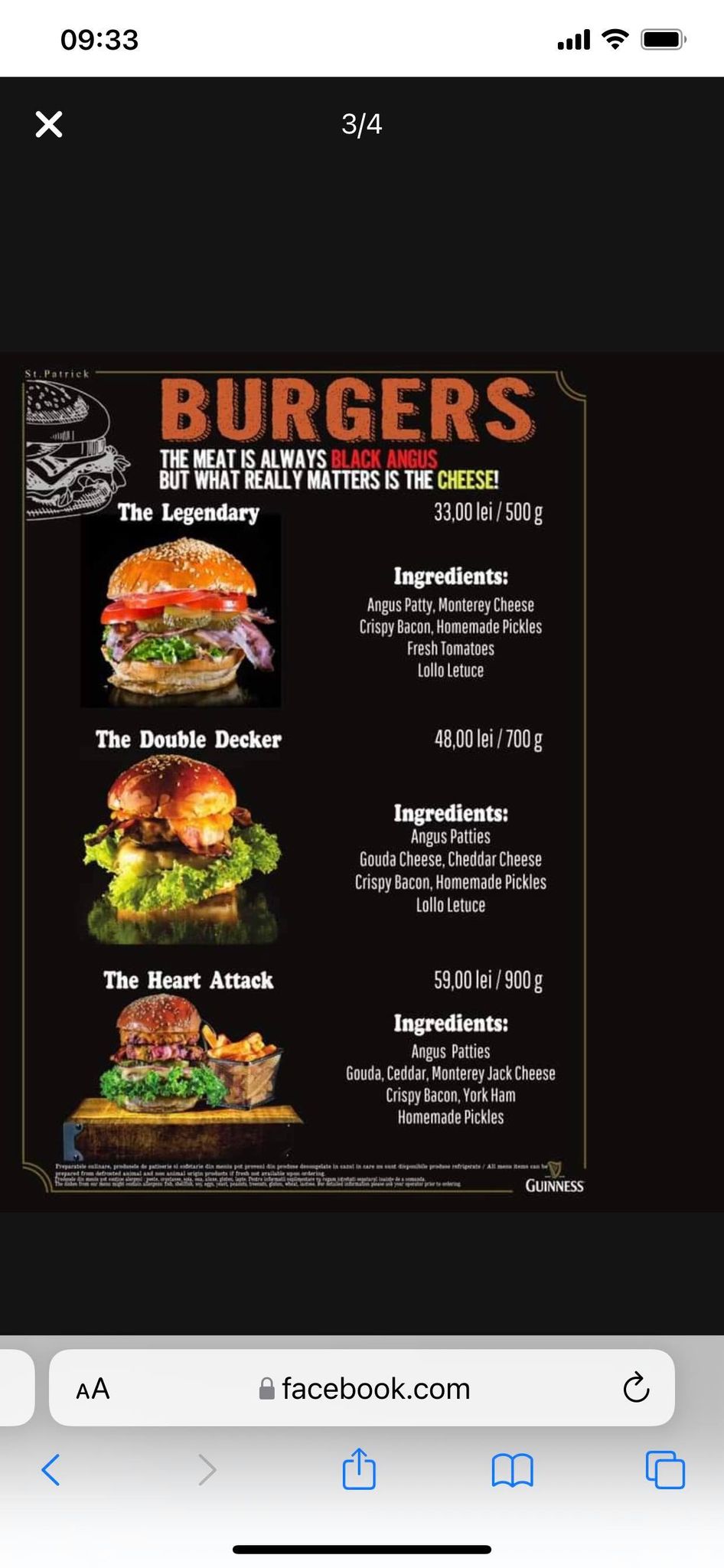Close the photo viewer

pos(49,124)
